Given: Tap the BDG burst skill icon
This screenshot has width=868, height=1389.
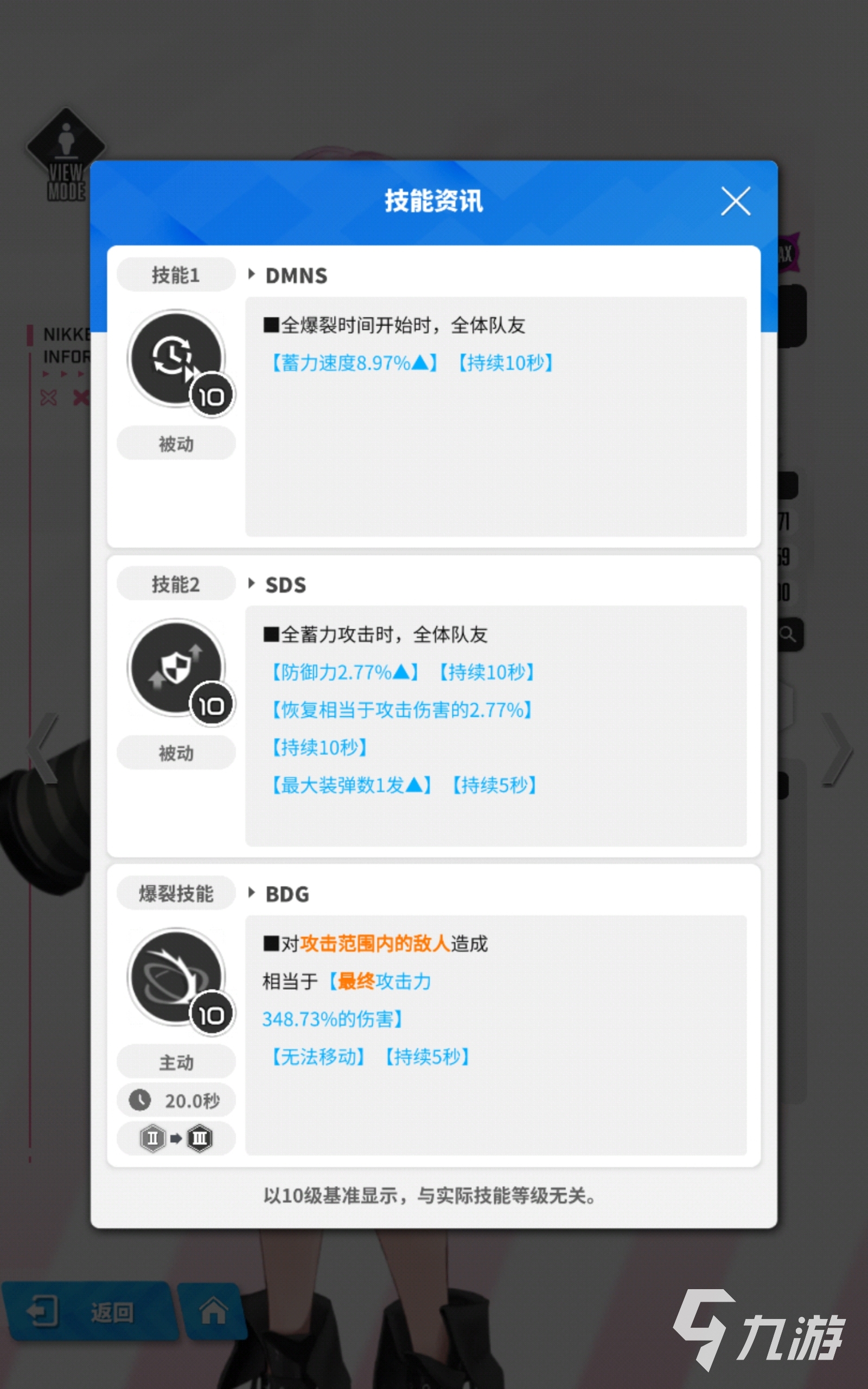Looking at the screenshot, I should [176, 977].
